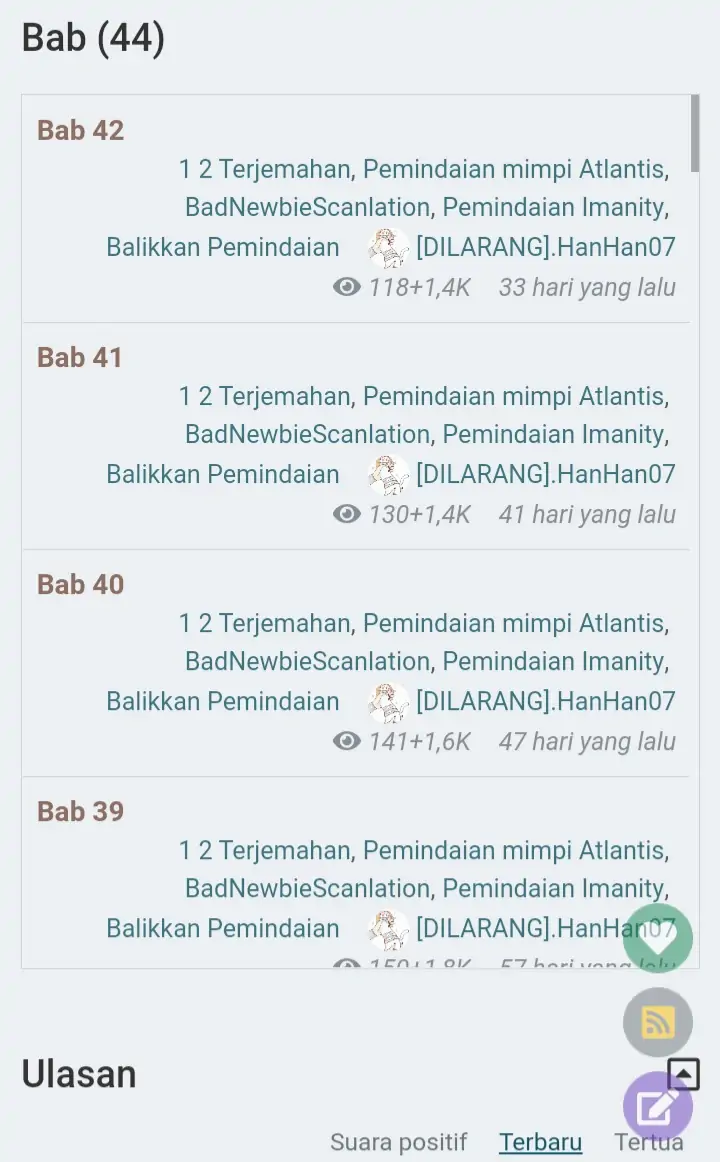720x1162 pixels.
Task: Open Balikkan Pemindaian group under Bab 40
Action: point(222,701)
